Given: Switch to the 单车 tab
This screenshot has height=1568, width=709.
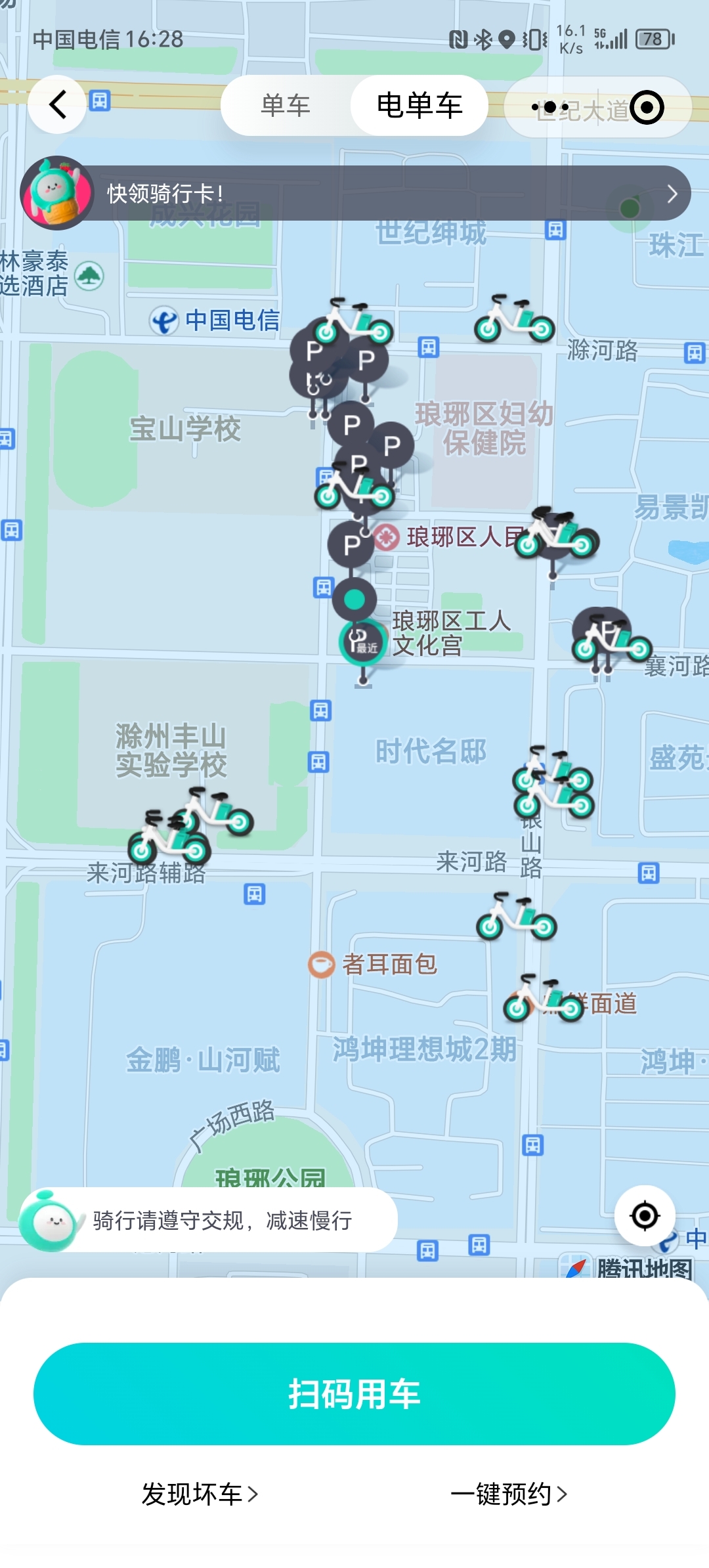Looking at the screenshot, I should point(286,106).
